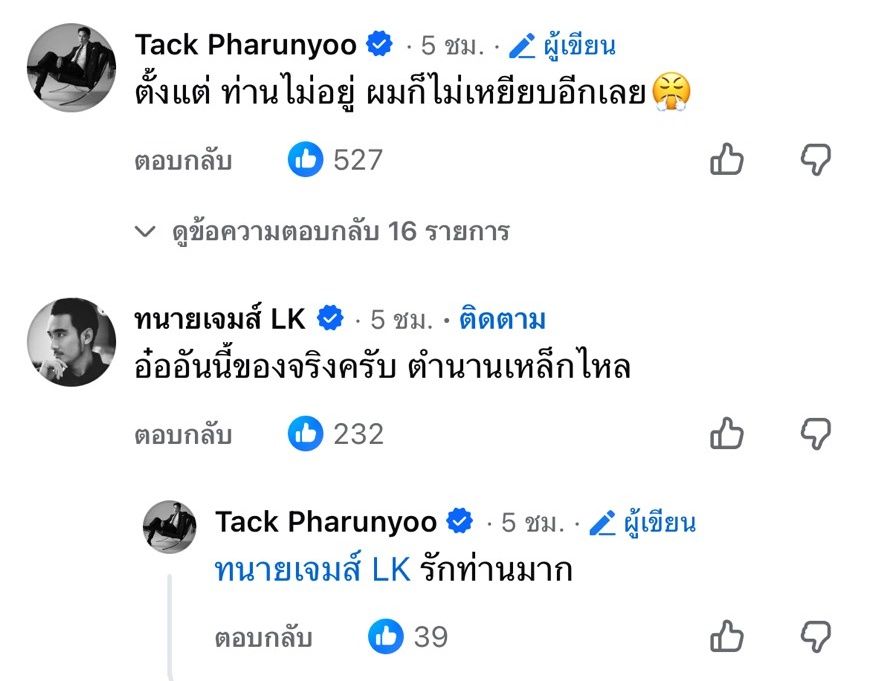Image resolution: width=870 pixels, height=681 pixels.
Task: Reply to the รักท่านมาก comment
Action: (x=264, y=638)
